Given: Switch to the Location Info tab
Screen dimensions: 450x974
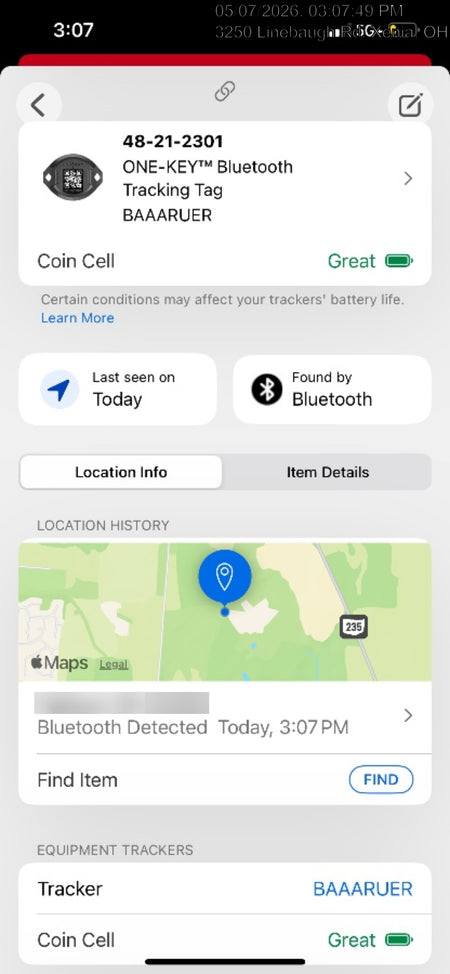Looking at the screenshot, I should click(121, 472).
